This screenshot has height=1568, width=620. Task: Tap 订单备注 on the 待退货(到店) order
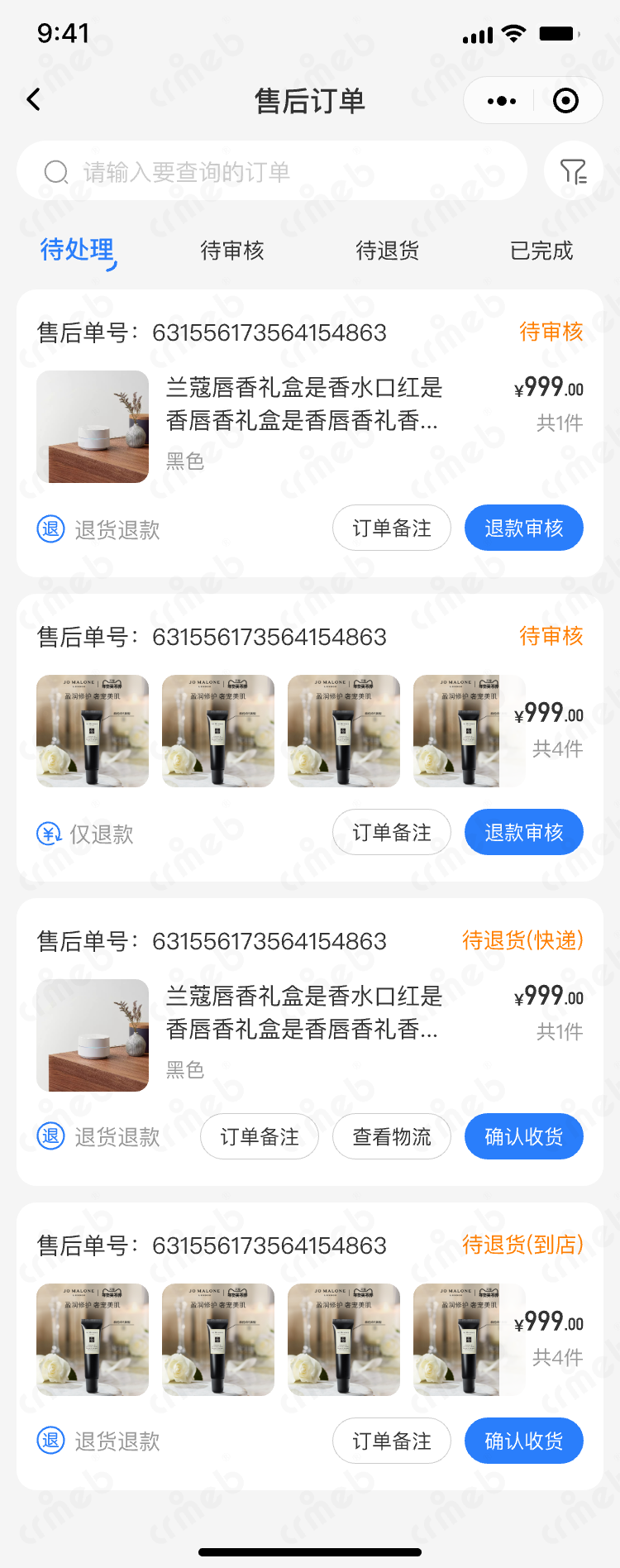[391, 1441]
